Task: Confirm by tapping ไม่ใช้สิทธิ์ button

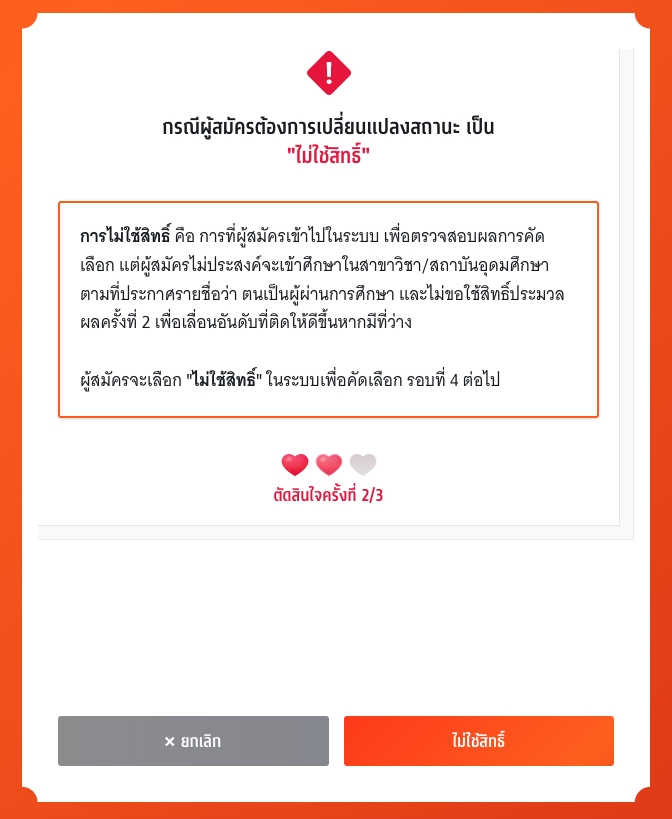Action: (478, 741)
